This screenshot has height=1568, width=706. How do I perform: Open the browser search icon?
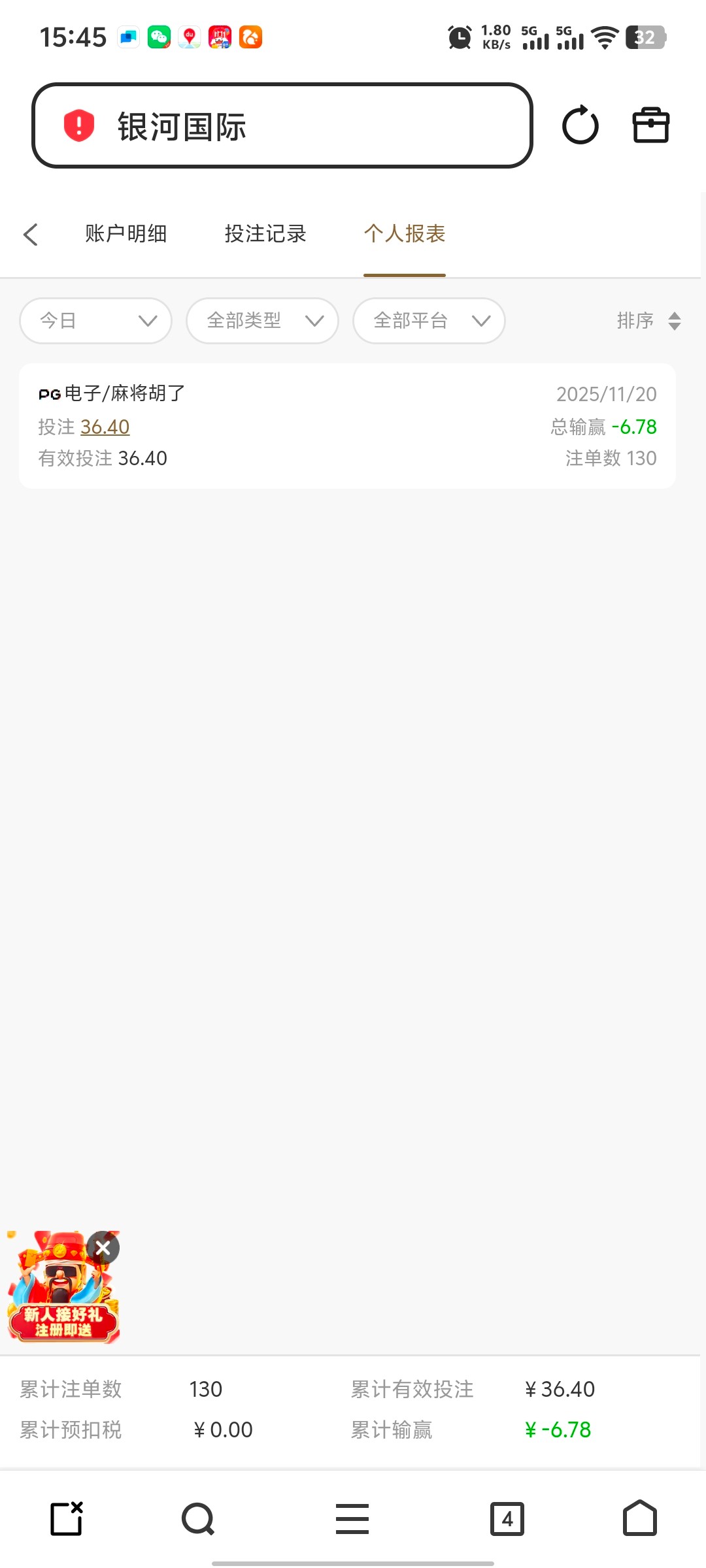point(198,1519)
